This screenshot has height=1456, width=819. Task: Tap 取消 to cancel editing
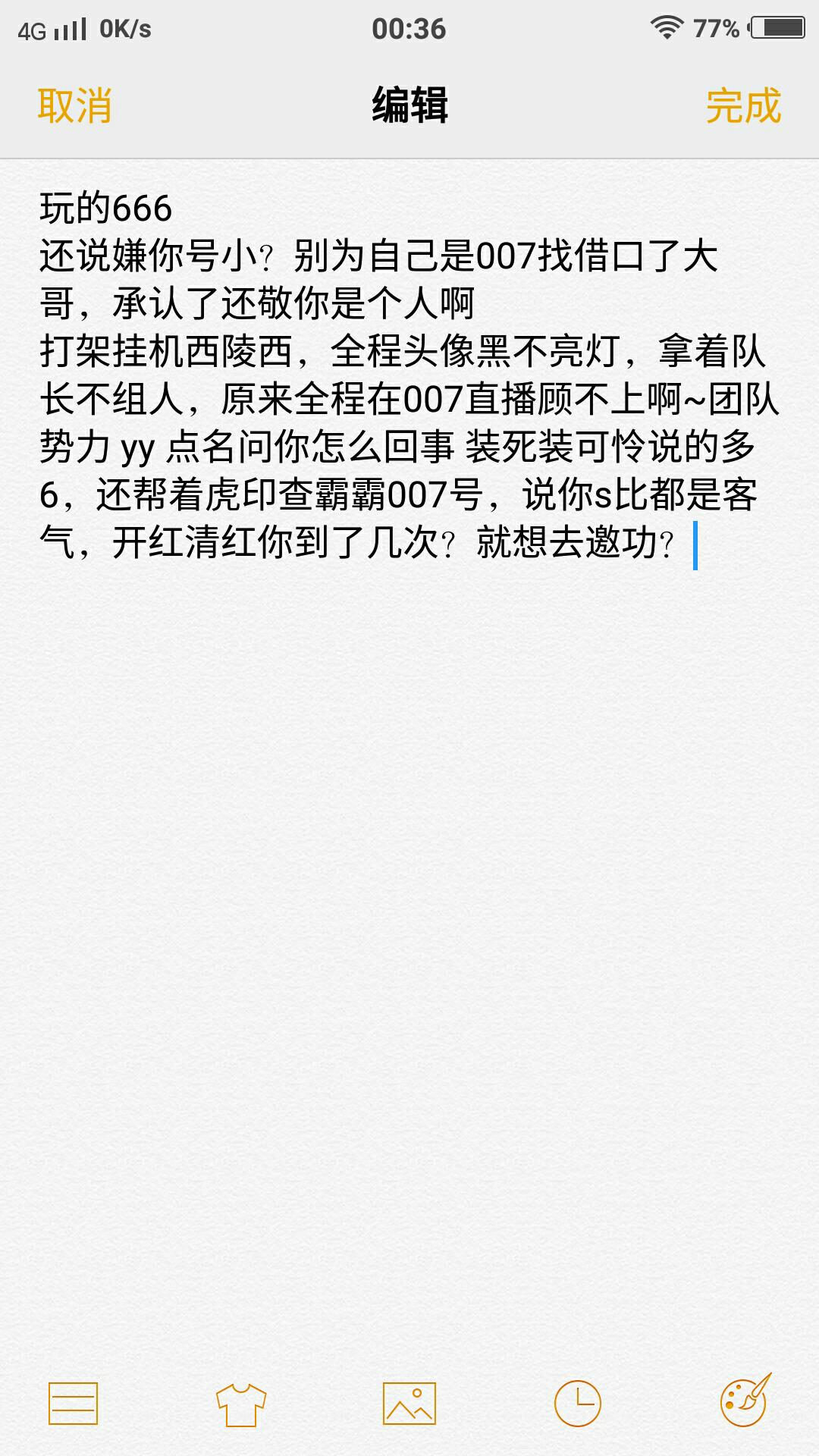click(74, 105)
